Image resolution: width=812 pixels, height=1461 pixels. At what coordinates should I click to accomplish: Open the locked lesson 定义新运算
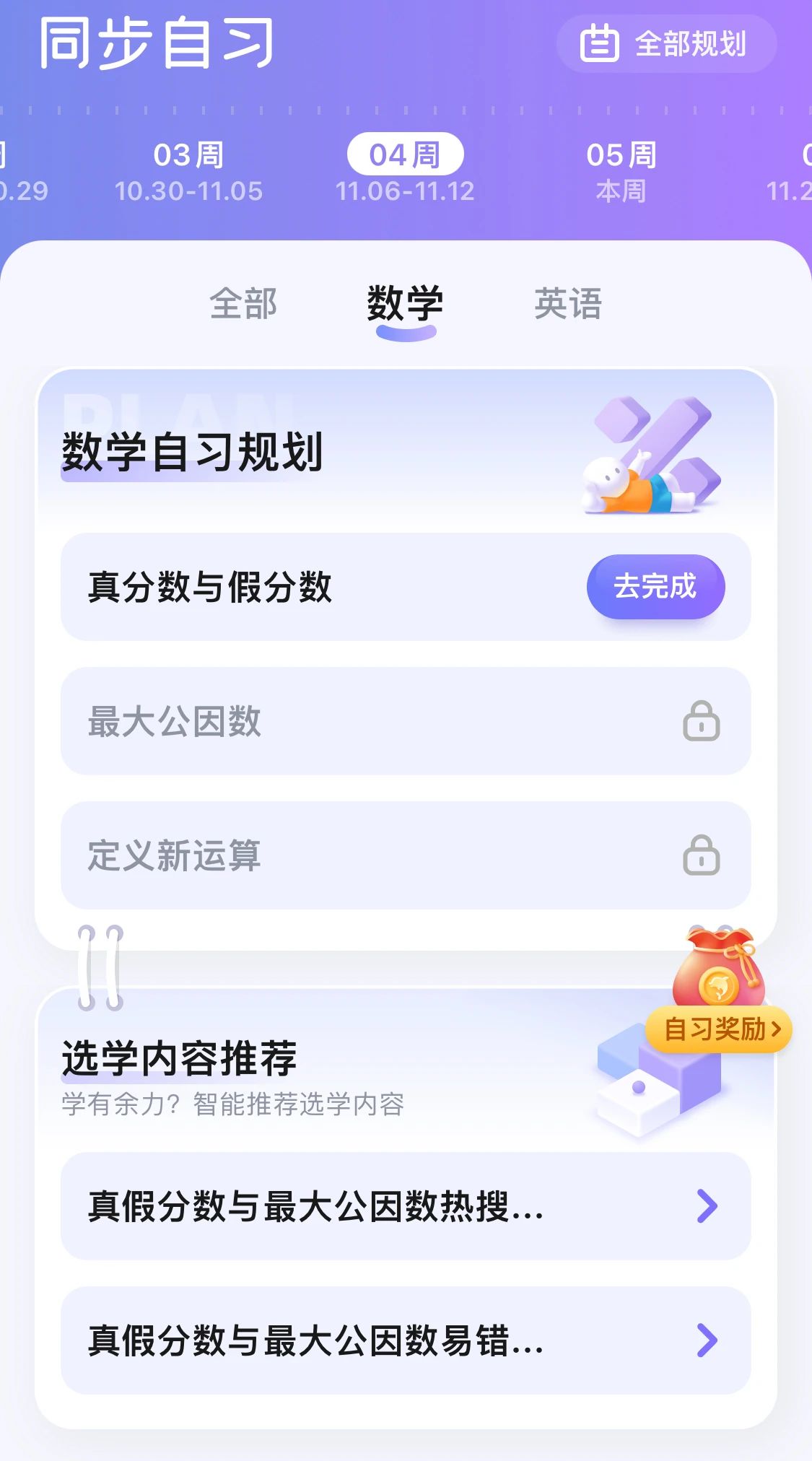[x=405, y=855]
